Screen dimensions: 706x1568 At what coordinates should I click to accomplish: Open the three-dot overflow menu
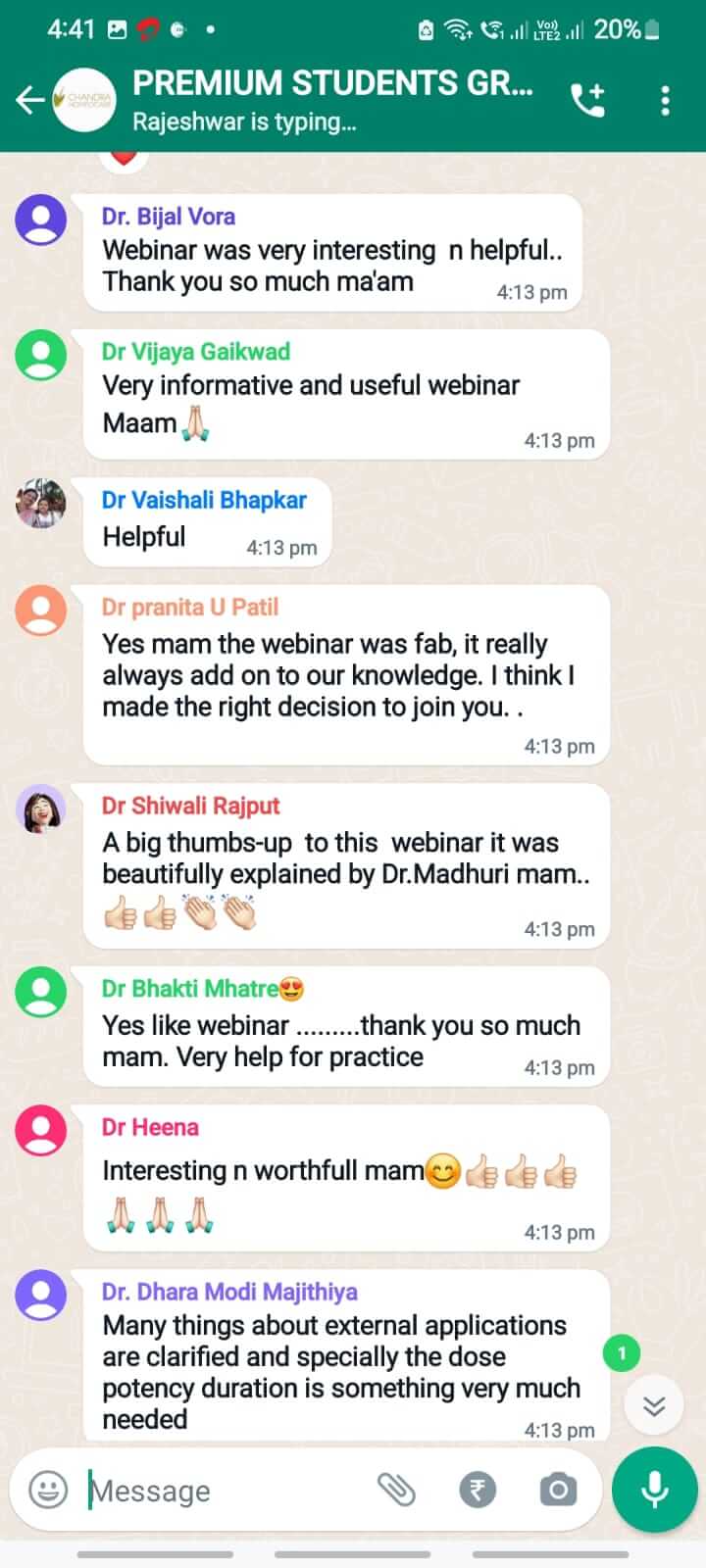[x=665, y=99]
